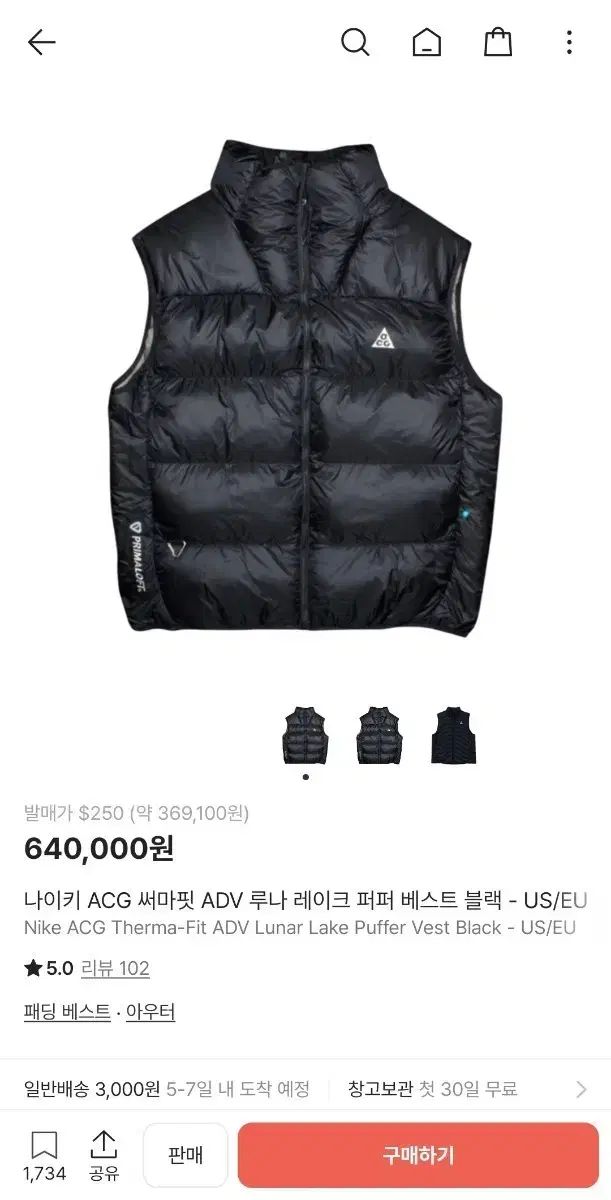The height and width of the screenshot is (1200, 611).
Task: Open the 아우터 category link
Action: click(150, 1012)
